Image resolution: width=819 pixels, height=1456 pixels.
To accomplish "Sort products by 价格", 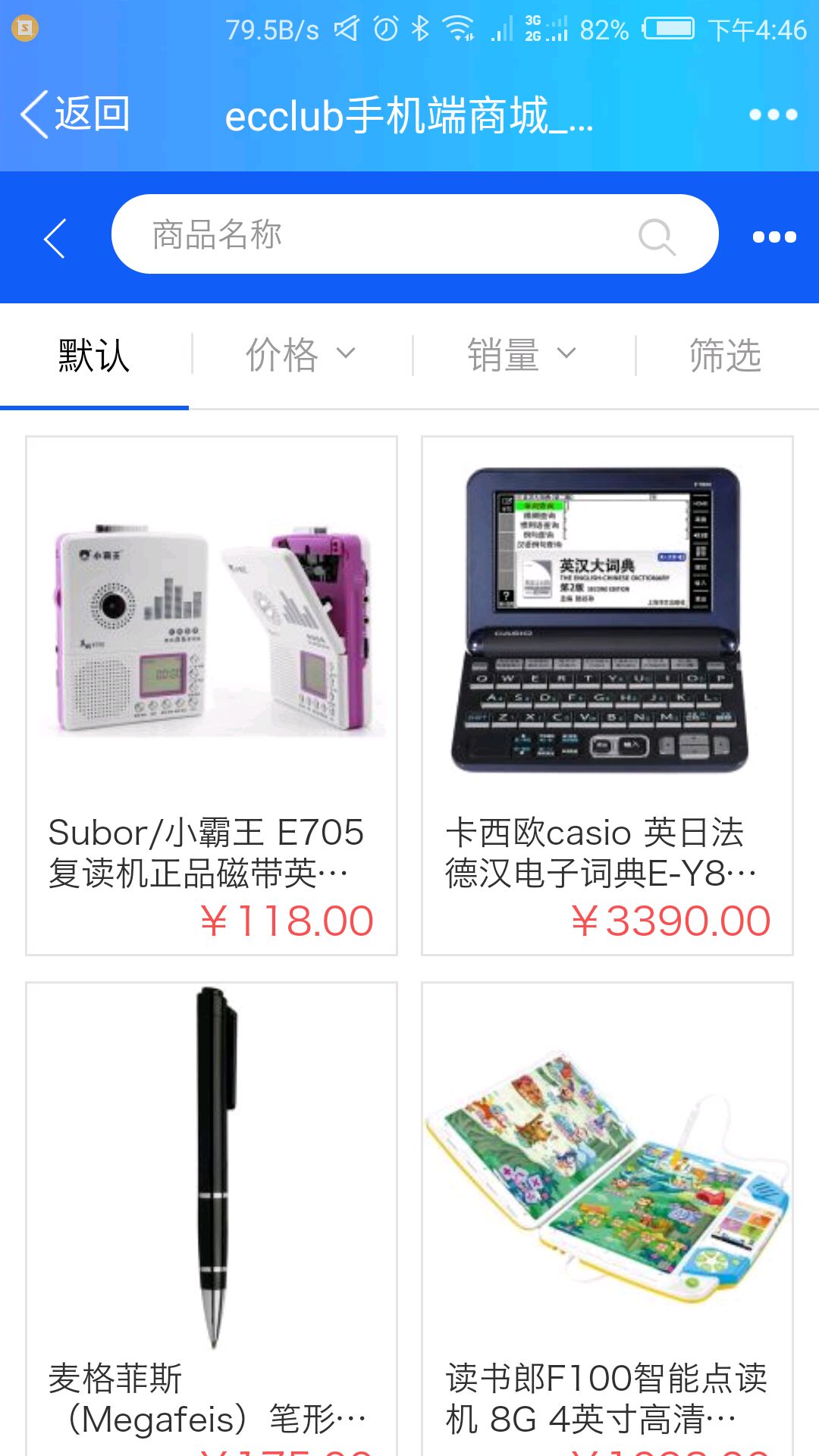I will coord(300,355).
